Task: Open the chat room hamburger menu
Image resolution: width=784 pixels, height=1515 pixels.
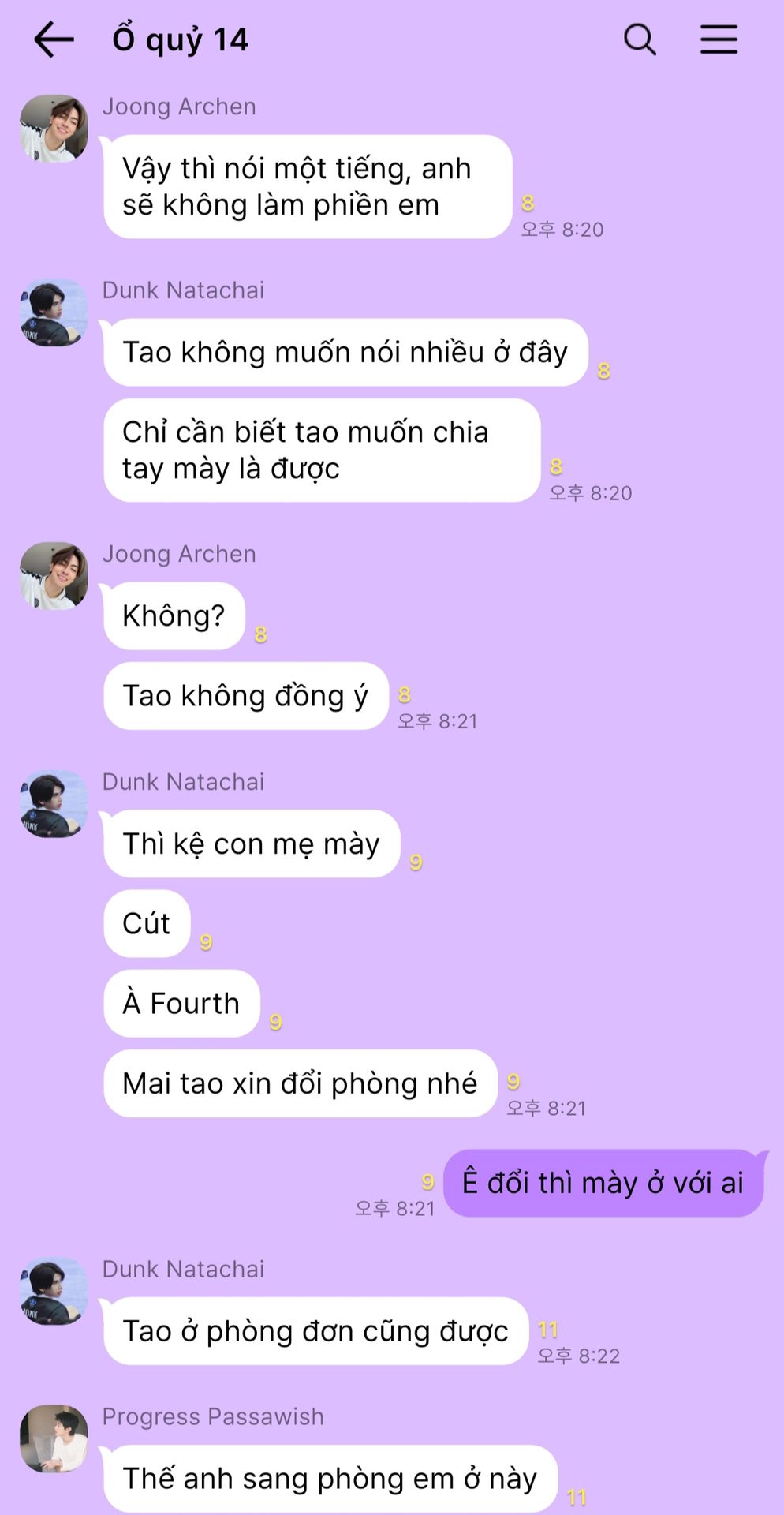Action: (719, 39)
